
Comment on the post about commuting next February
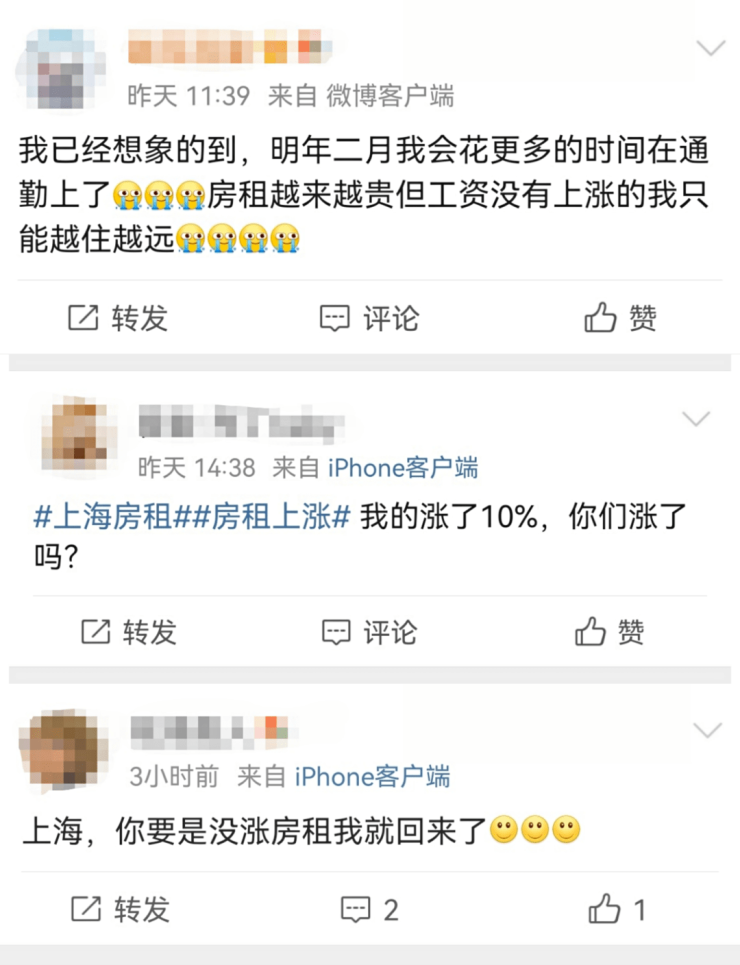[369, 319]
